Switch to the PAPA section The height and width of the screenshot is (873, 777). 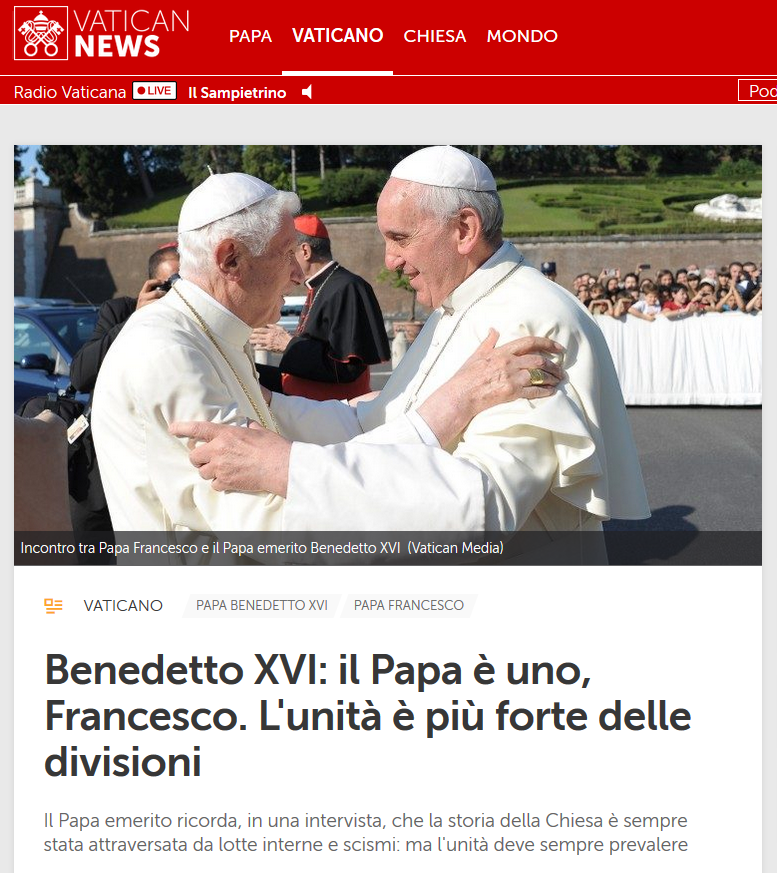(x=250, y=36)
